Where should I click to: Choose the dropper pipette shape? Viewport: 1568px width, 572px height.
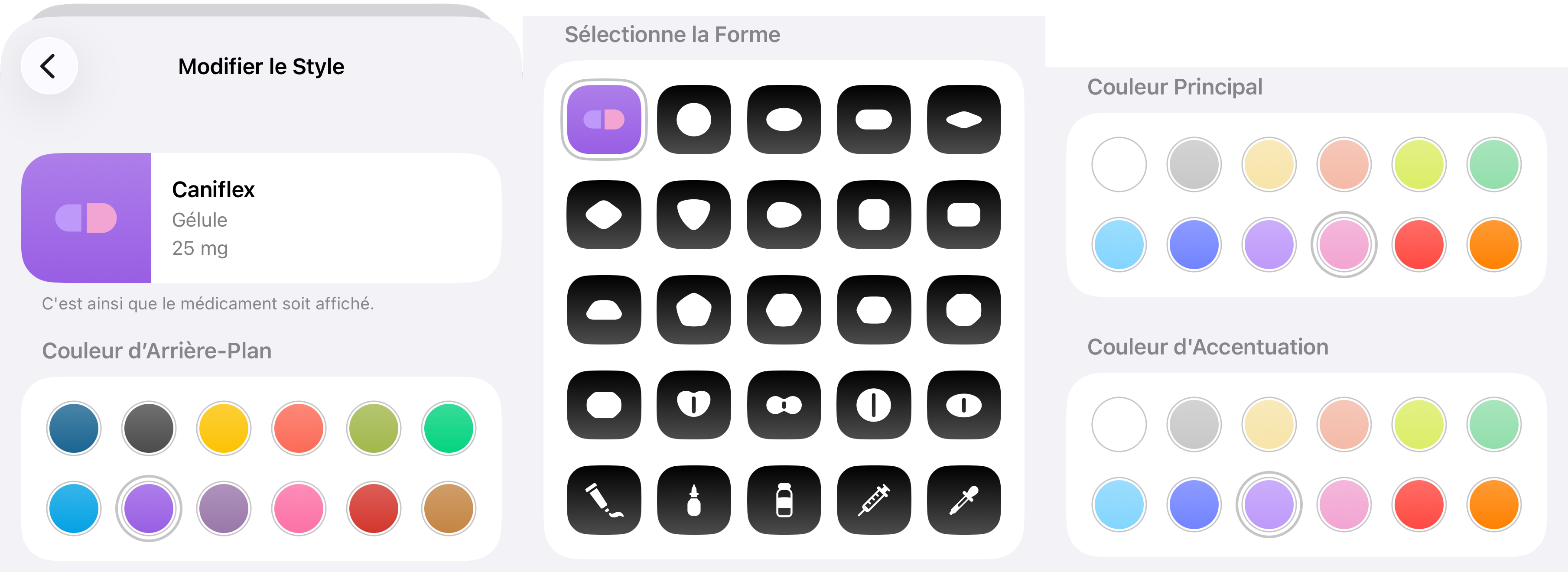click(x=963, y=500)
